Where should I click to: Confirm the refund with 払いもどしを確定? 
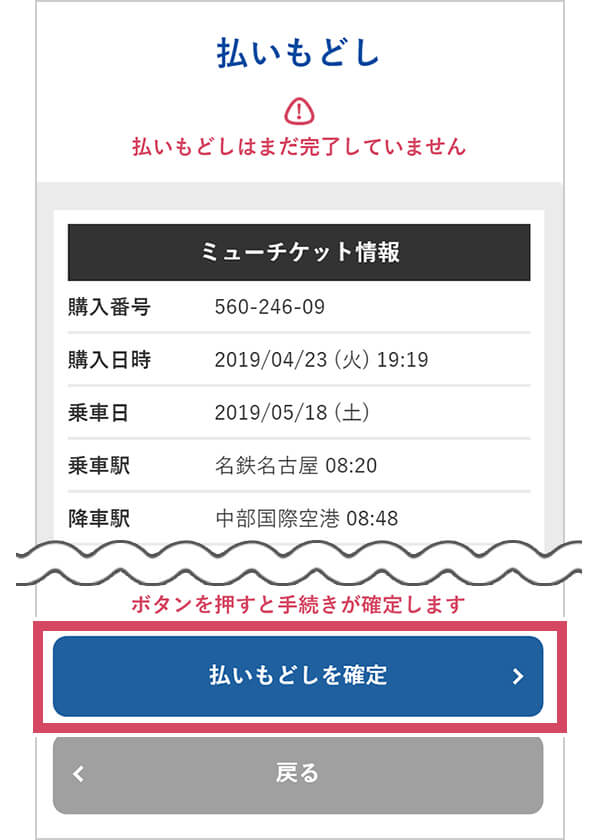[x=298, y=676]
